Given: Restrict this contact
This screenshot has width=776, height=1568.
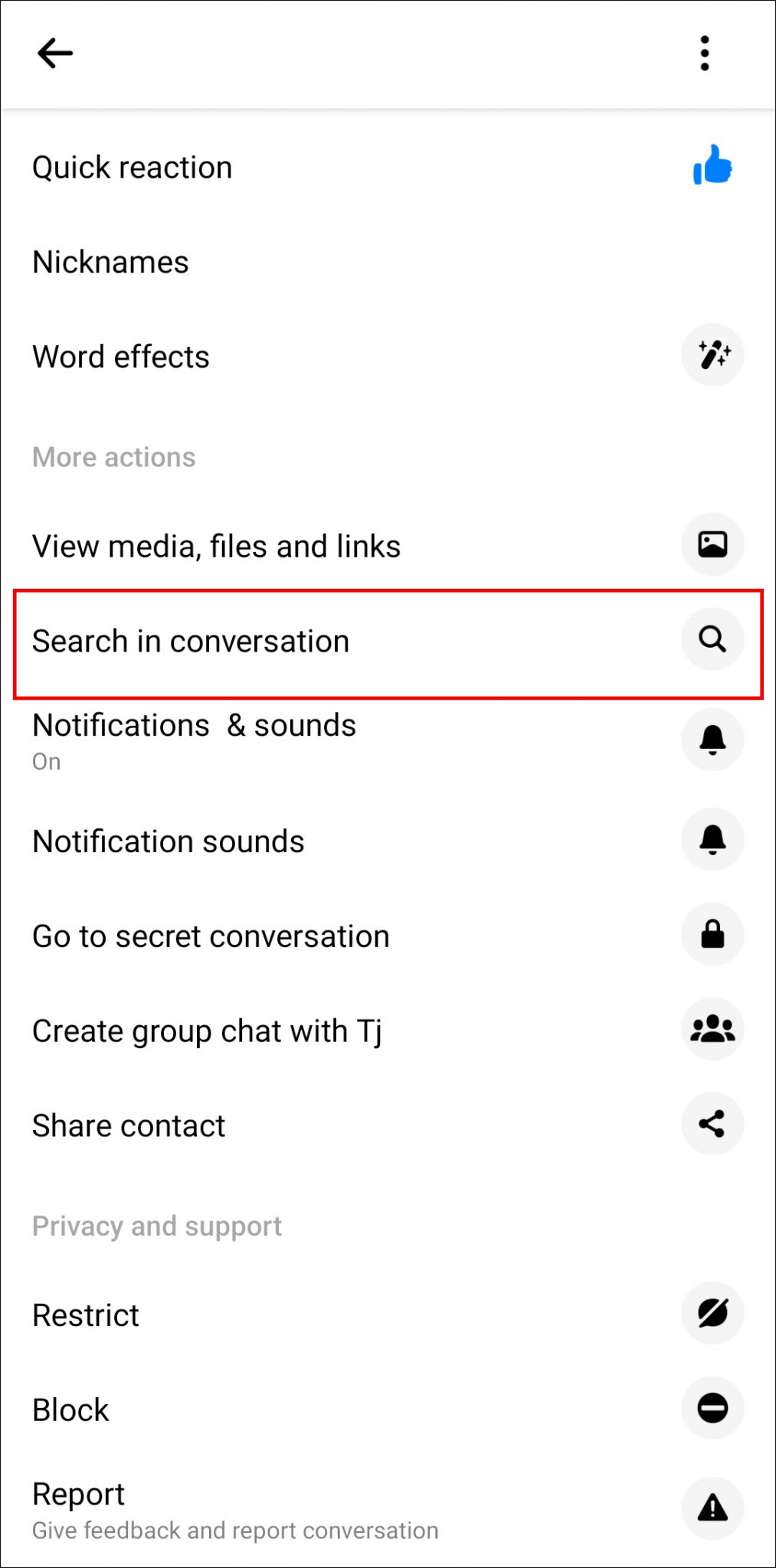Looking at the screenshot, I should coord(388,1315).
